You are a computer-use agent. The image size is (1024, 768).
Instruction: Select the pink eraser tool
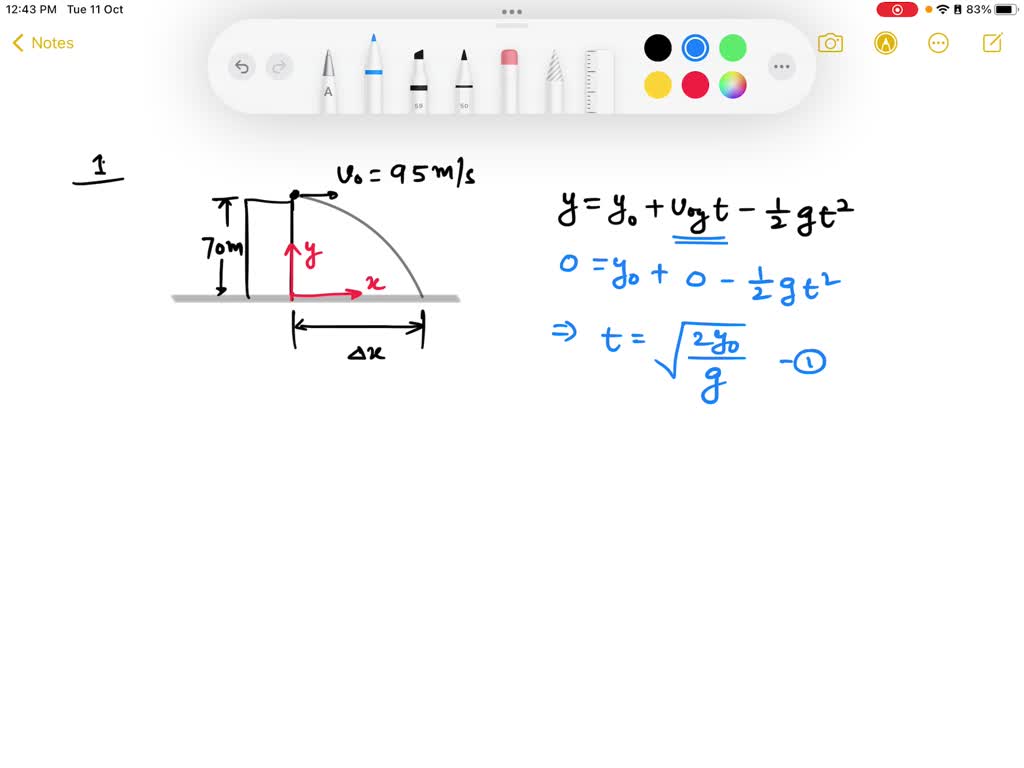click(509, 80)
